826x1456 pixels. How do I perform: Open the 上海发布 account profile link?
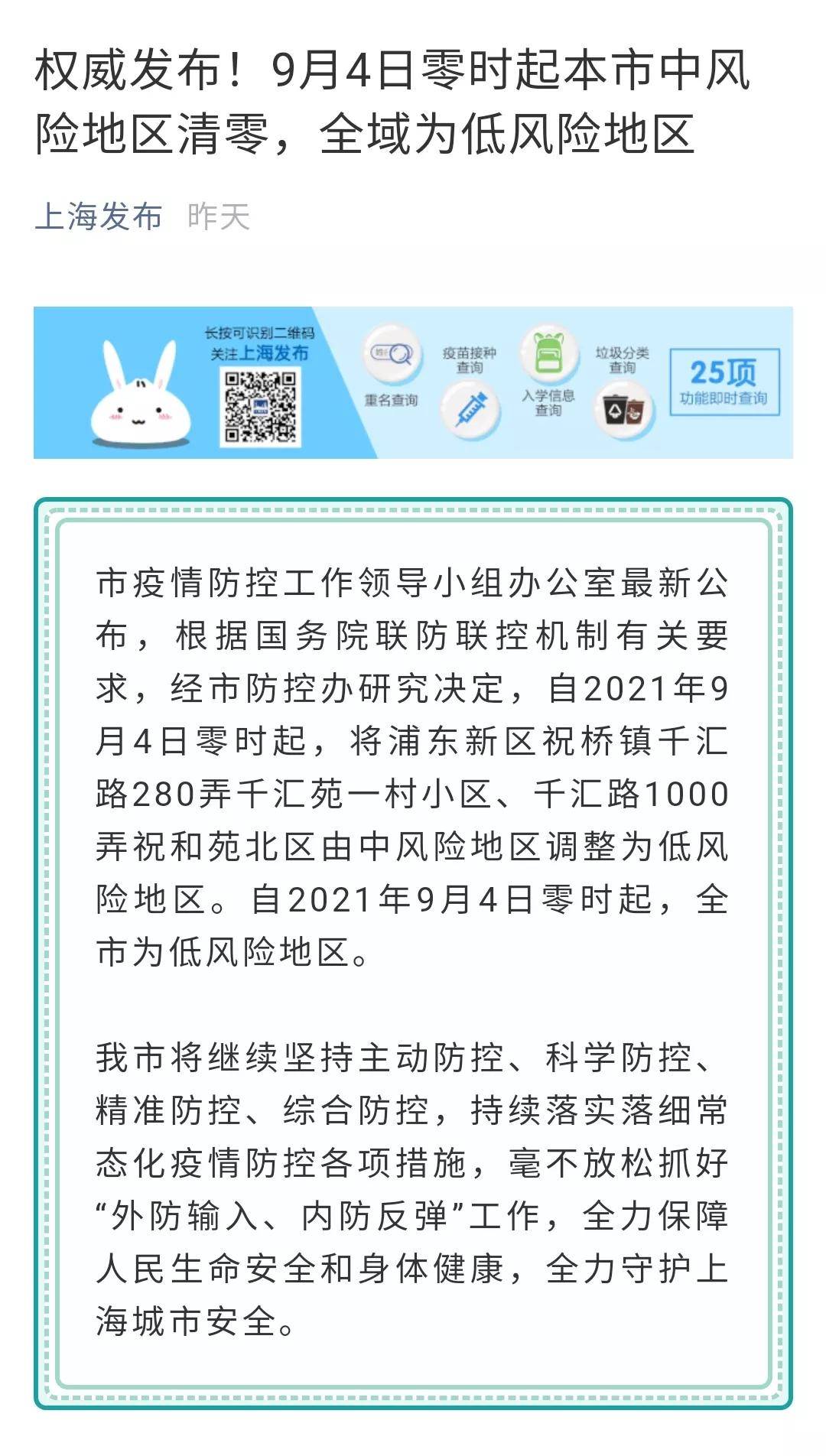99,216
